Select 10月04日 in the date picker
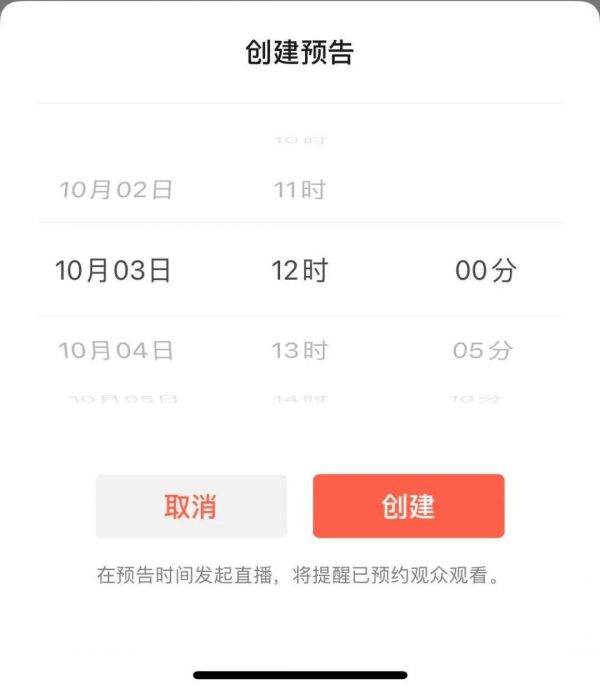600x692 pixels. [x=116, y=350]
